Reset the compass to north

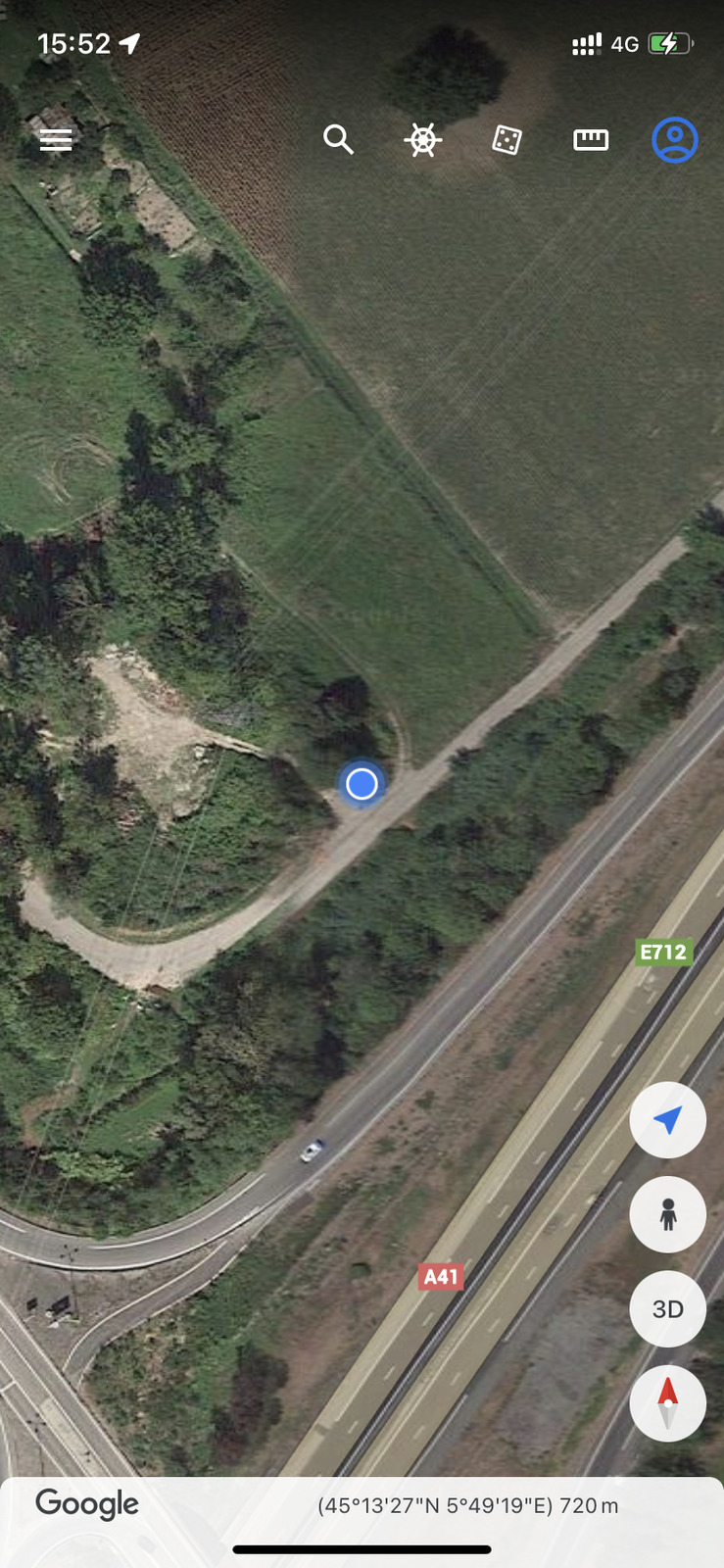click(x=667, y=1403)
